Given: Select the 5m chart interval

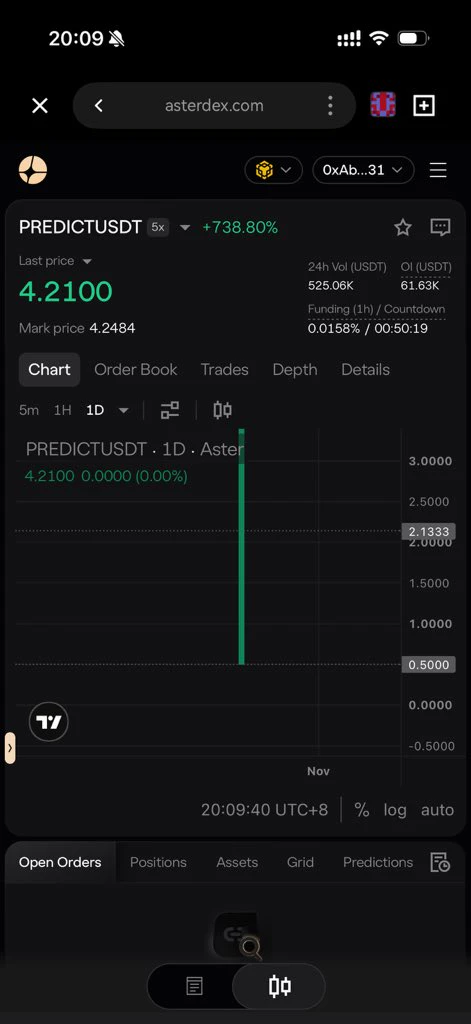Looking at the screenshot, I should pos(29,410).
